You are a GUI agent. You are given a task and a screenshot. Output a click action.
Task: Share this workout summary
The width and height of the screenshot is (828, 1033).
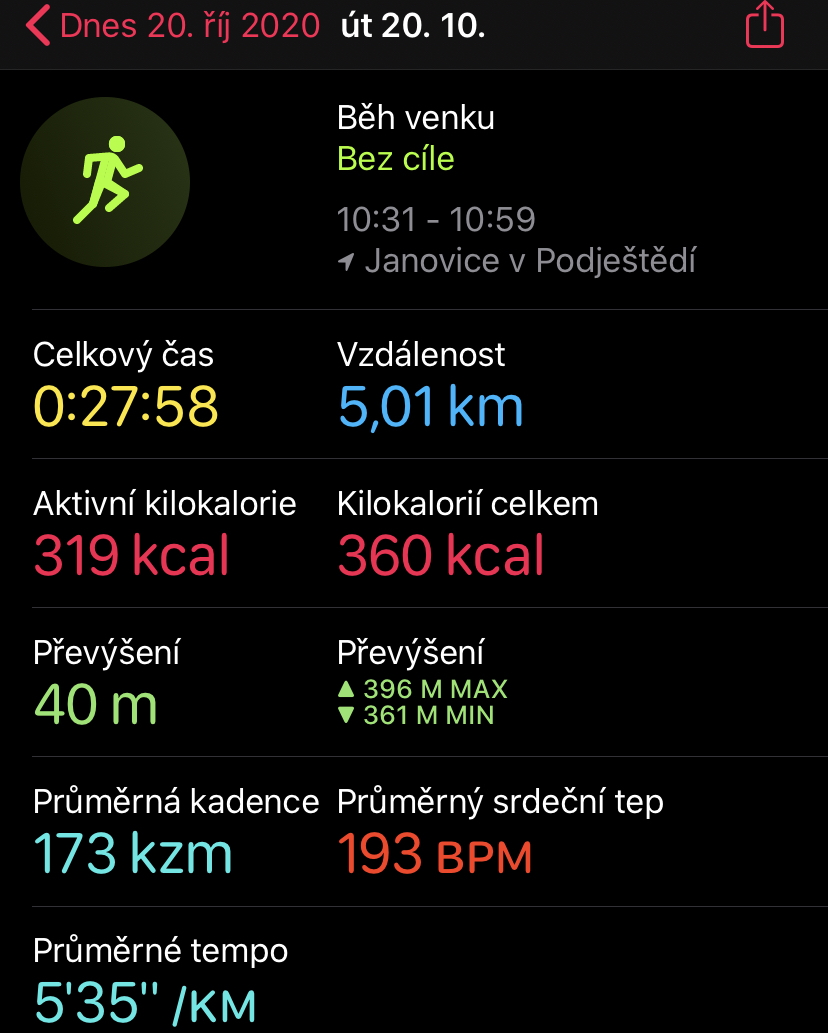coord(765,24)
